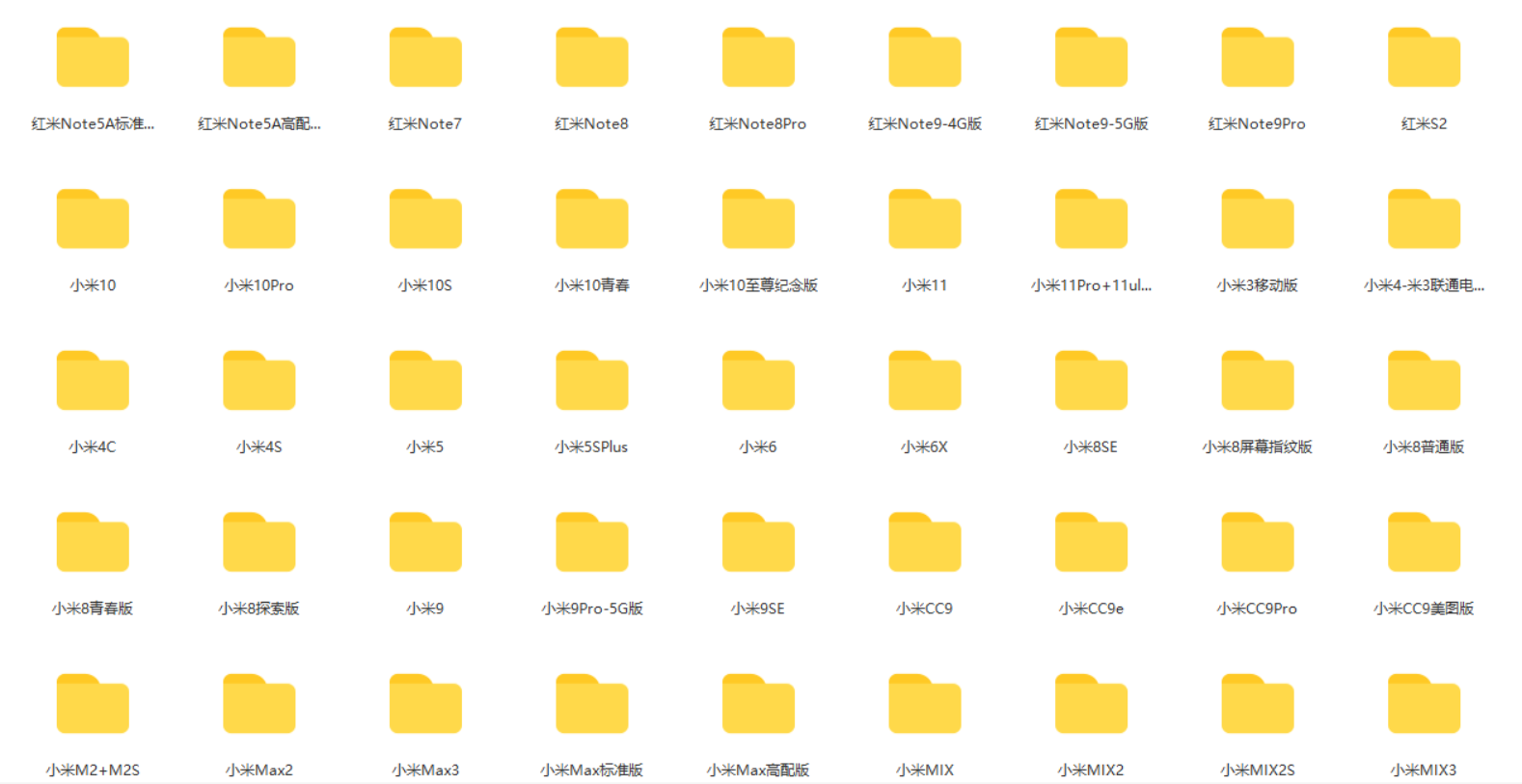Open the 小米8探索版 folder
The width and height of the screenshot is (1522, 784).
[x=259, y=544]
